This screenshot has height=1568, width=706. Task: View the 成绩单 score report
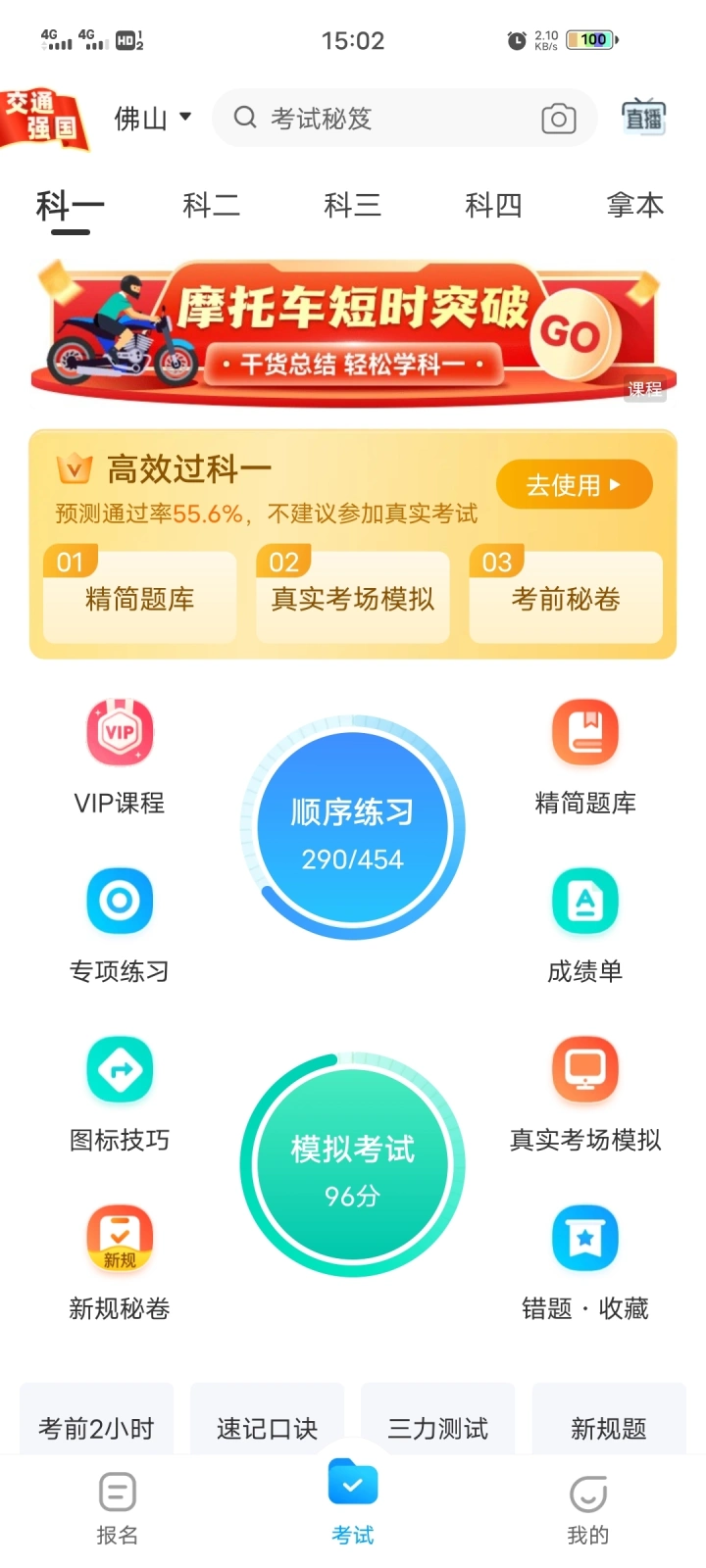[585, 923]
